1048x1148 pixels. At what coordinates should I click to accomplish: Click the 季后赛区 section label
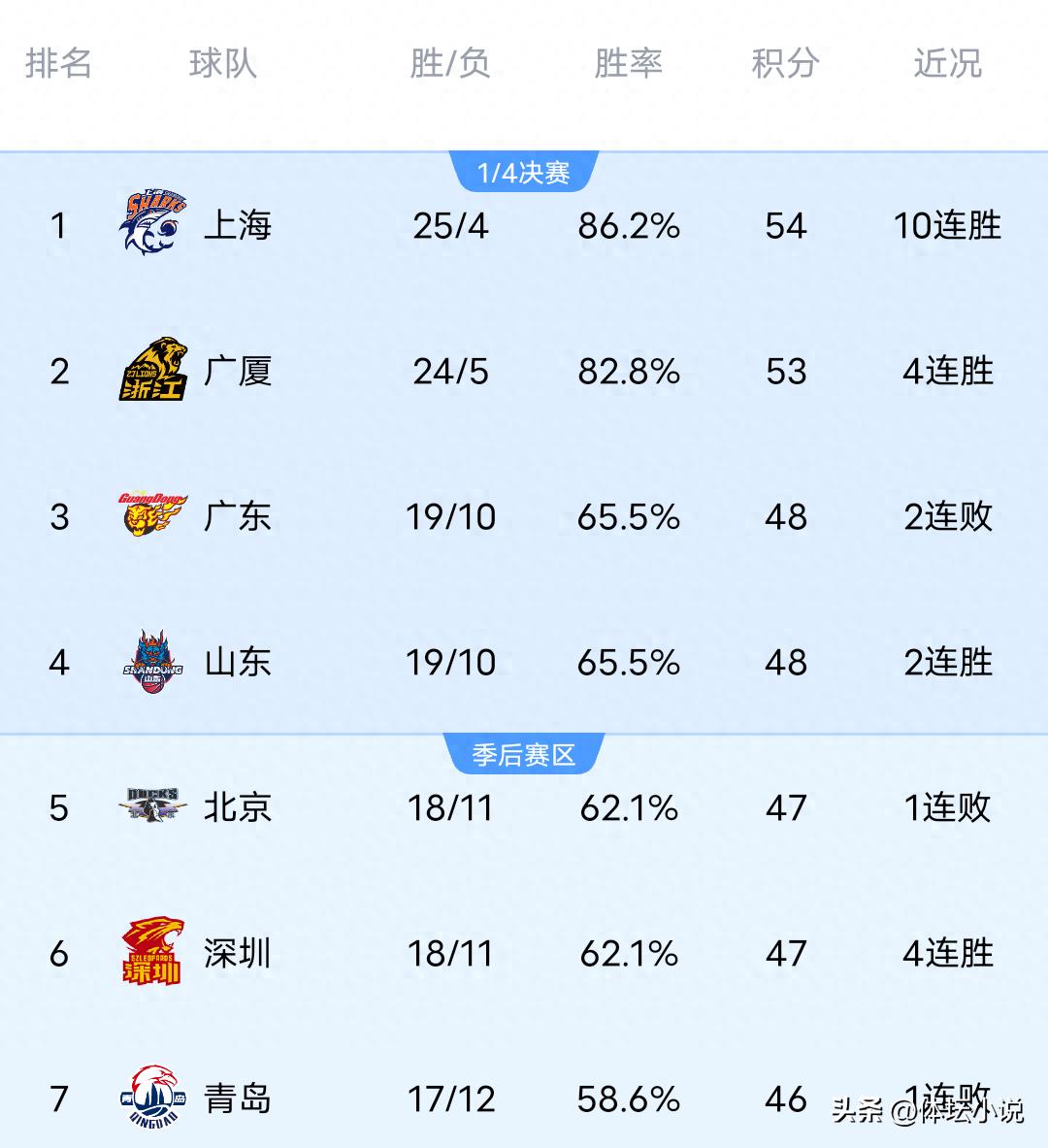point(524,752)
